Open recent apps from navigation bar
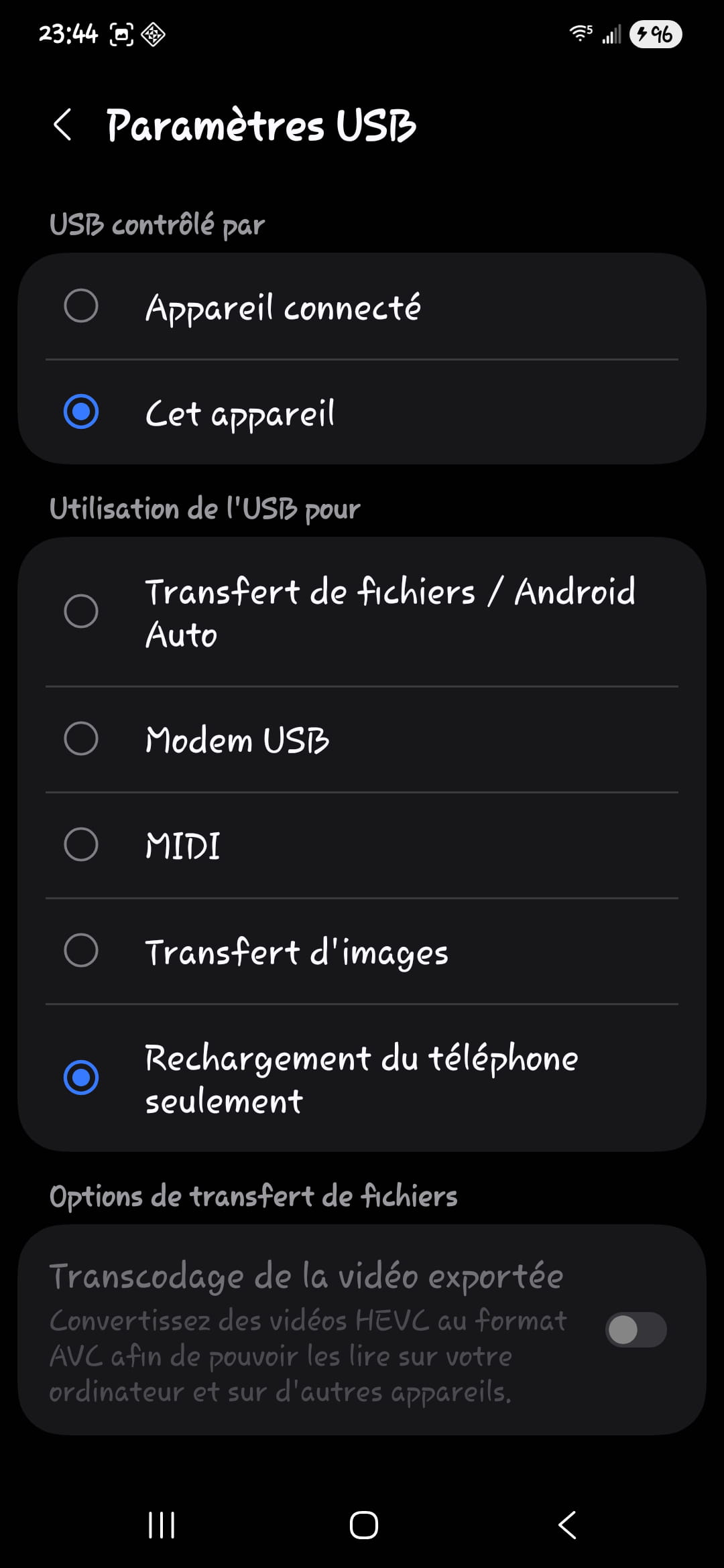The image size is (724, 1568). [x=162, y=1525]
